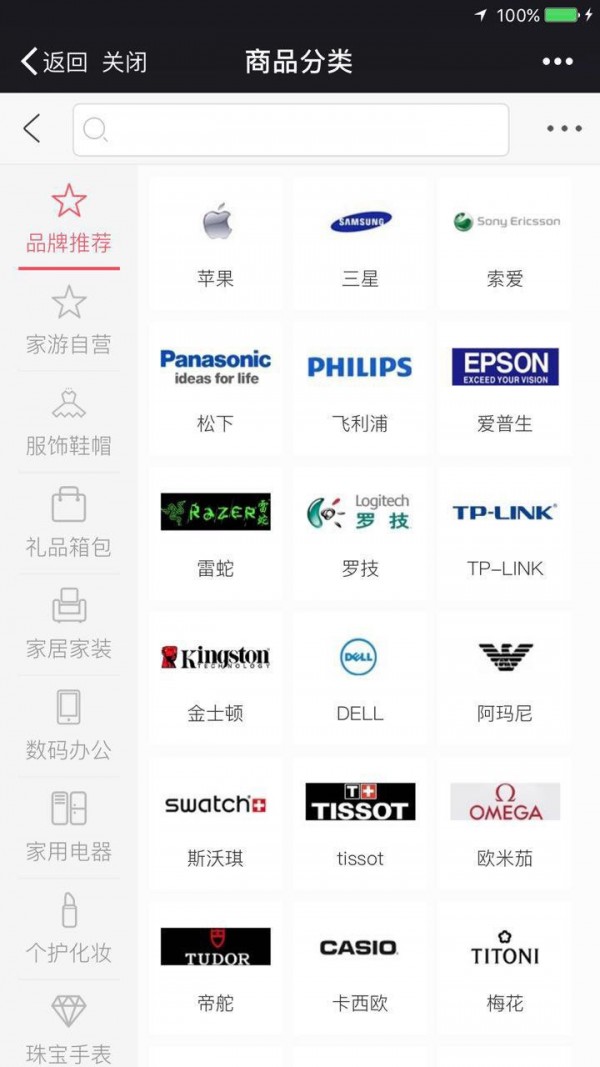Tap the back arrow beside the search box
The width and height of the screenshot is (600, 1067).
coord(32,129)
